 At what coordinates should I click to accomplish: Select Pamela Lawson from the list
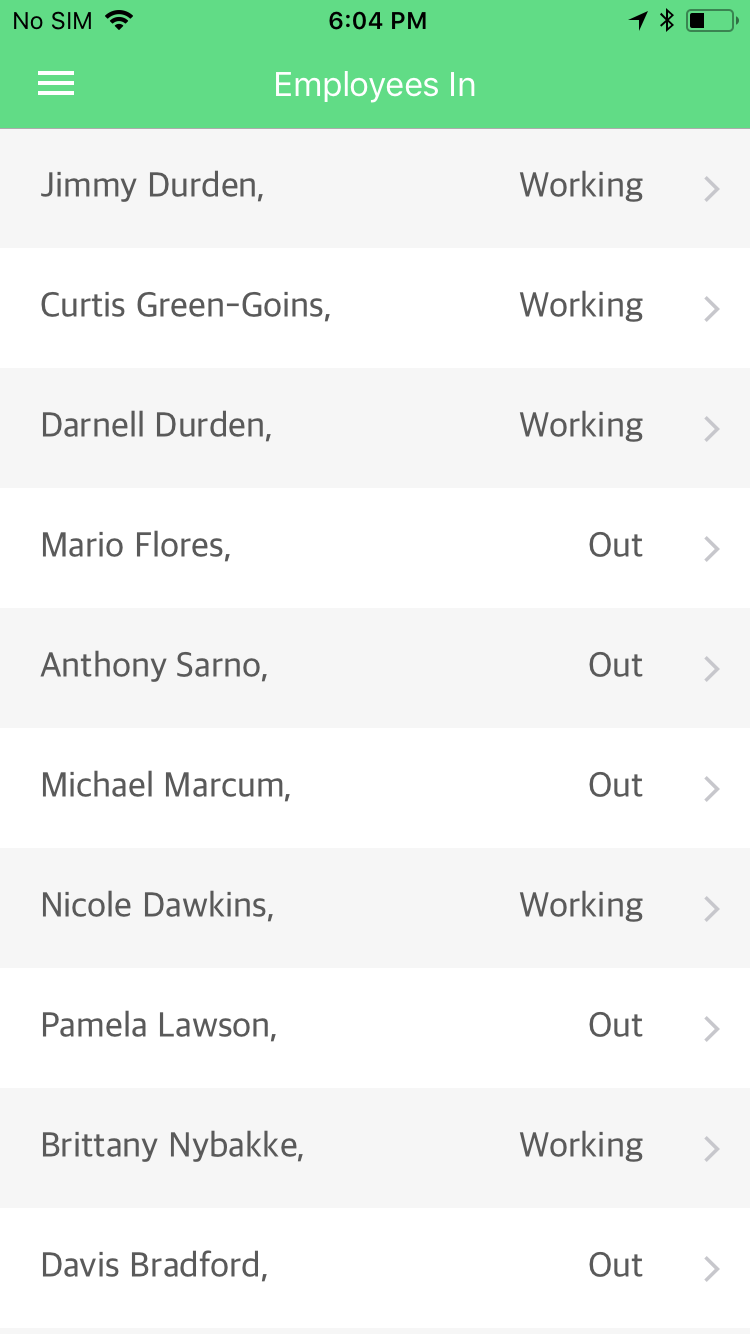pos(375,1028)
